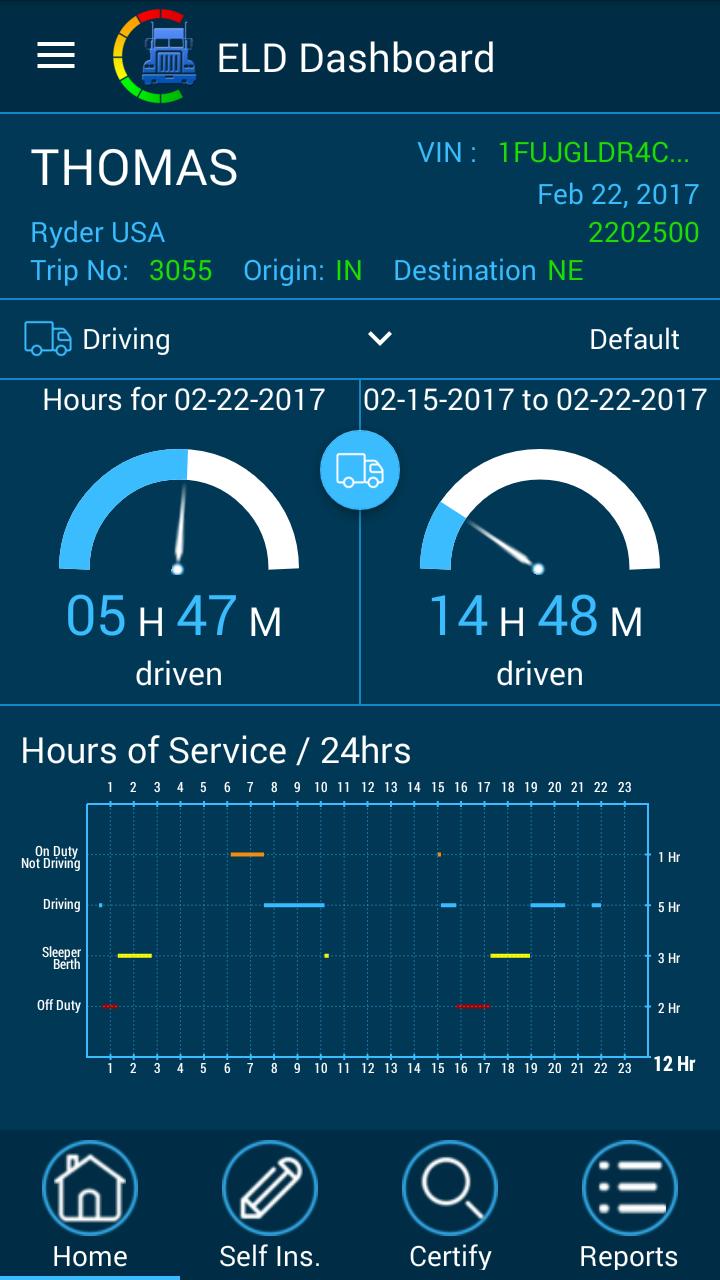This screenshot has height=1280, width=720.
Task: Open the navigation hamburger menu
Action: pos(55,56)
